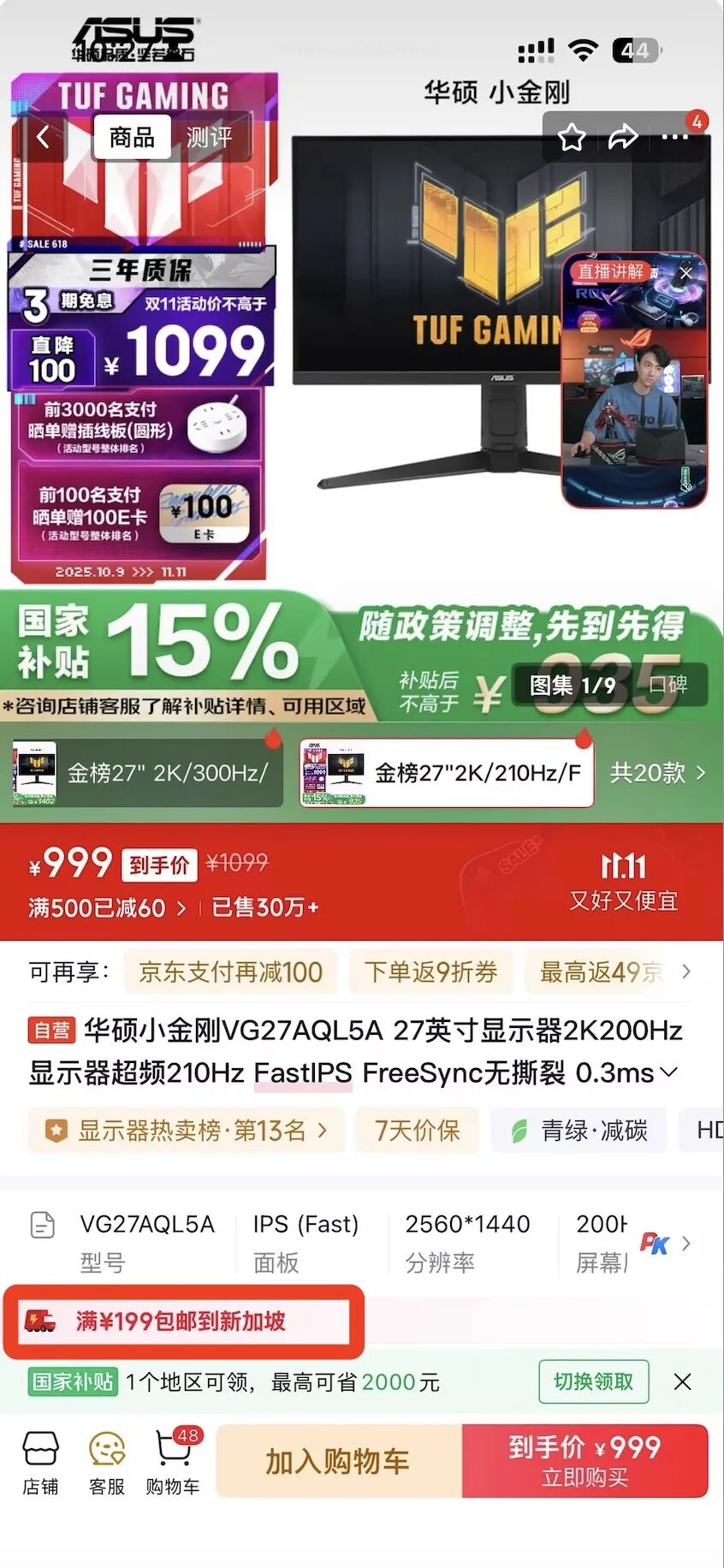Tap 切换领取 for the national subsidy

click(x=593, y=1381)
